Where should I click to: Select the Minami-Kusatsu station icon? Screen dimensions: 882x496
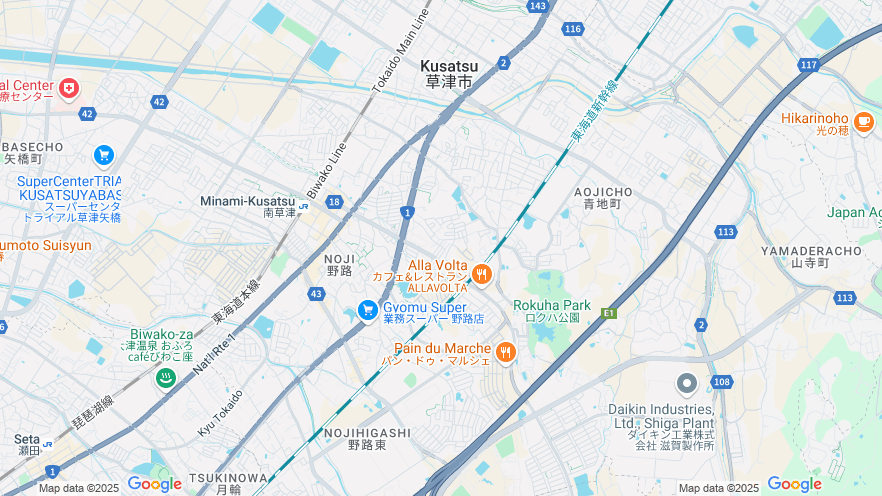tap(302, 207)
